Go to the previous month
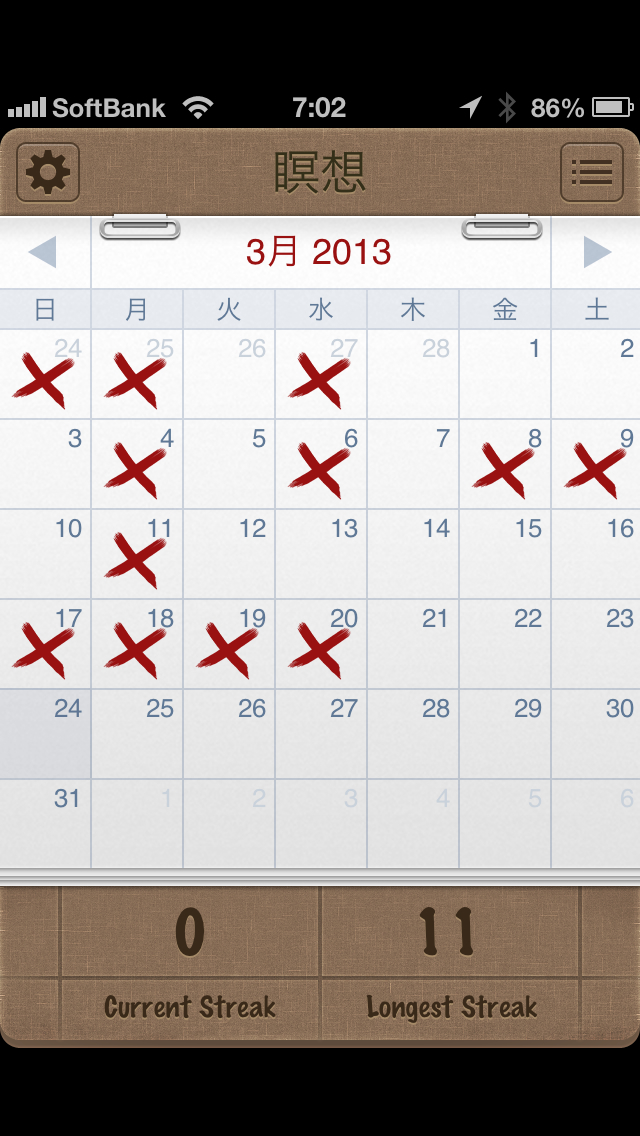The width and height of the screenshot is (640, 1136). (43, 252)
